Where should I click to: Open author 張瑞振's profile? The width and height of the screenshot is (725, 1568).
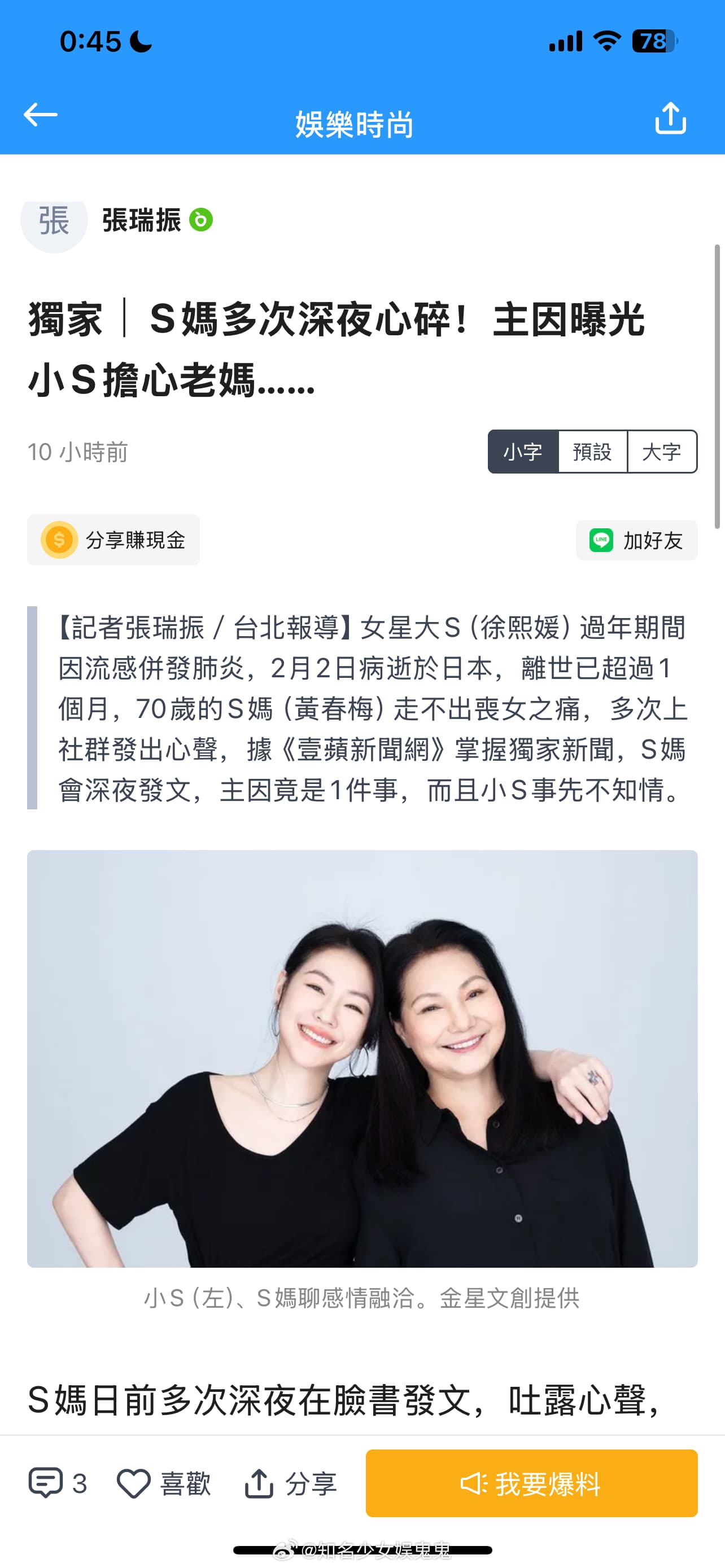(x=141, y=220)
